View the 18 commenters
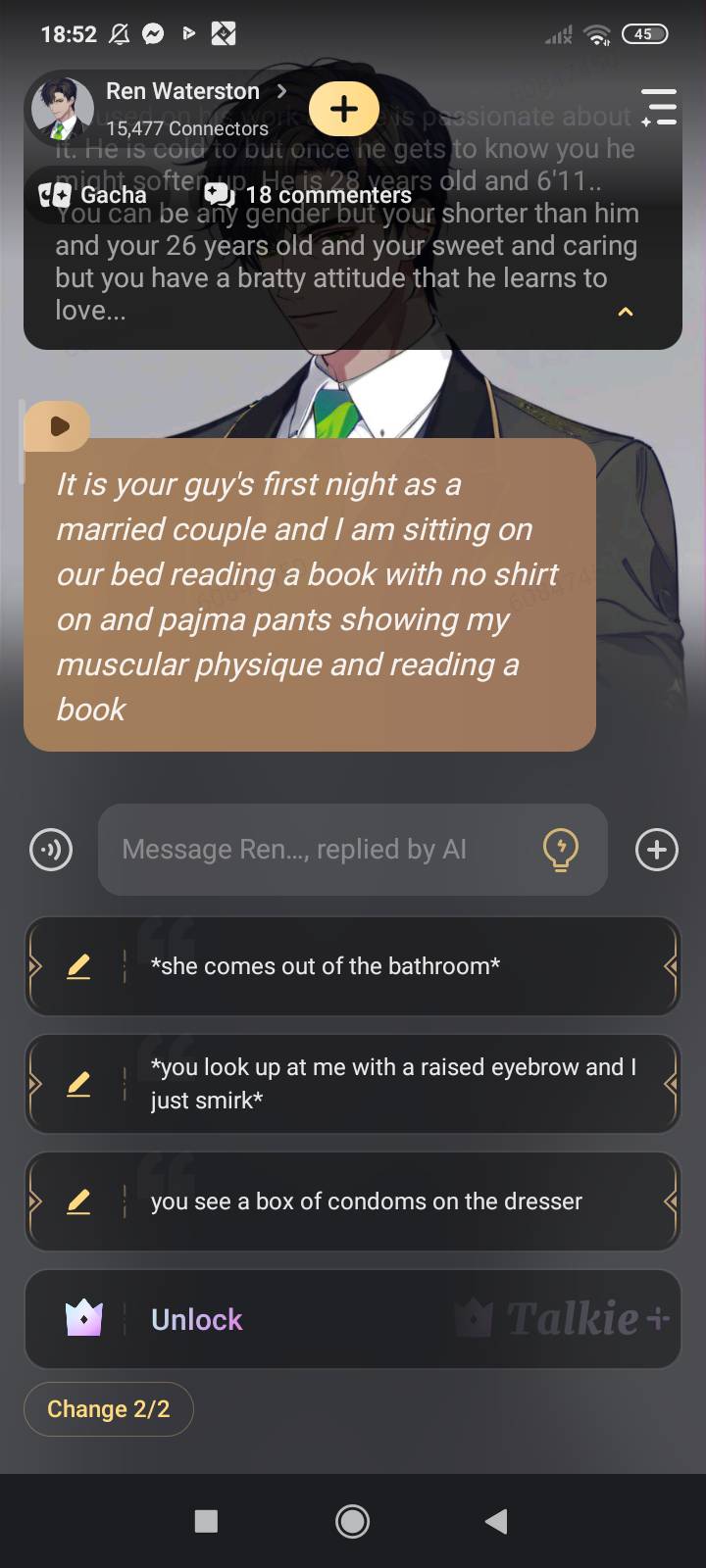The image size is (706, 1568). tap(308, 195)
